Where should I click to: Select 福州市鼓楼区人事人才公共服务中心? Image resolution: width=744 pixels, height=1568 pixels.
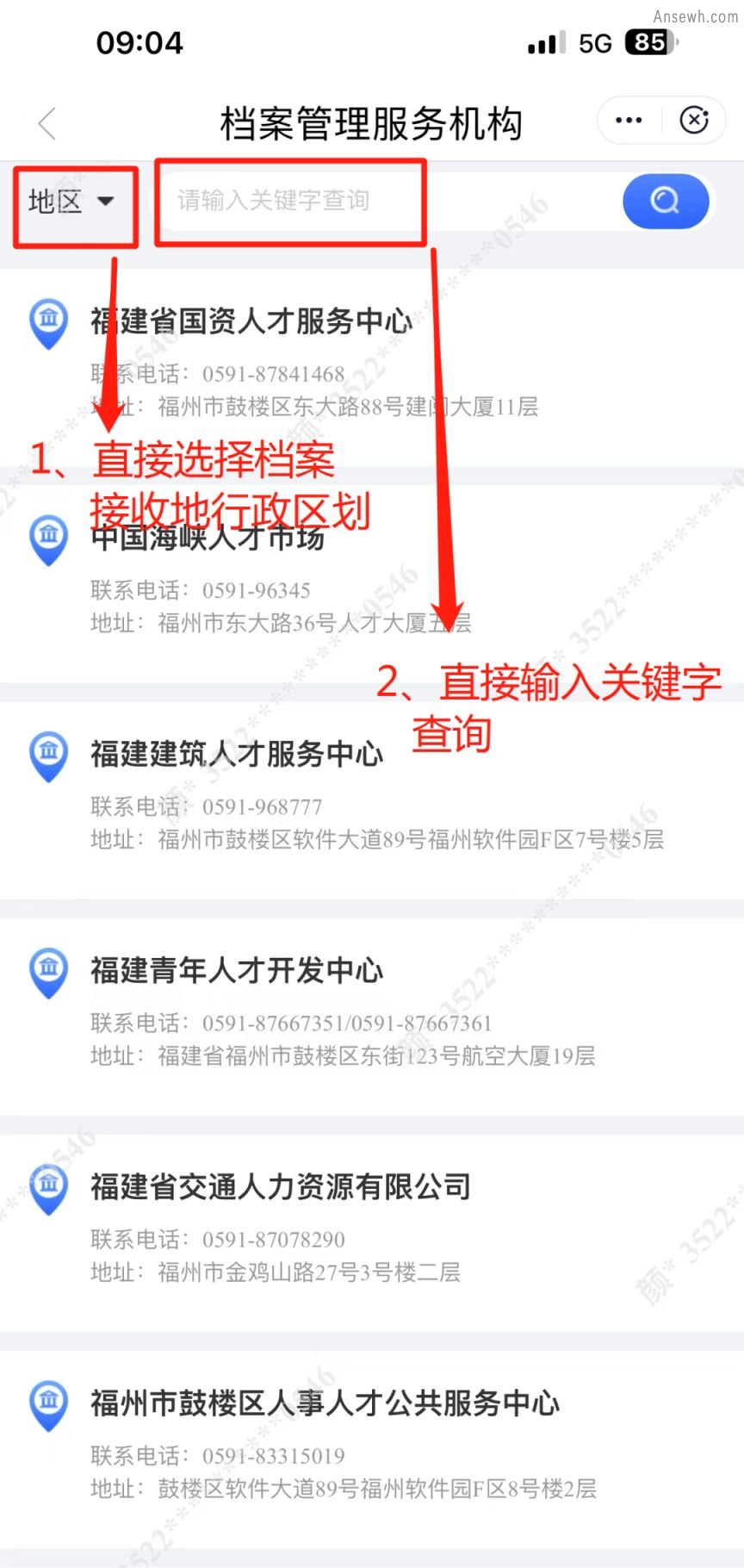point(325,1403)
